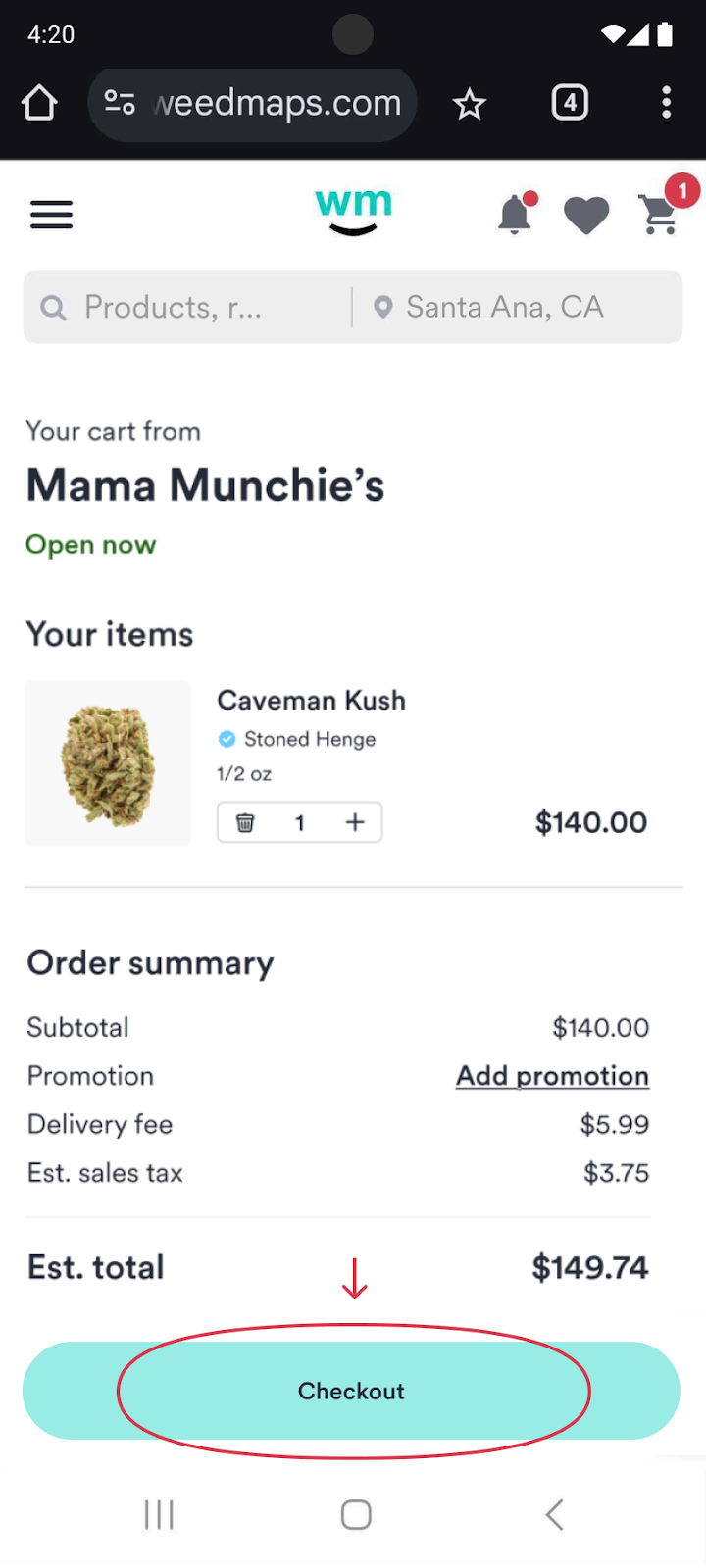Open the hamburger menu
This screenshot has height=1568, width=706.
pyautogui.click(x=51, y=215)
